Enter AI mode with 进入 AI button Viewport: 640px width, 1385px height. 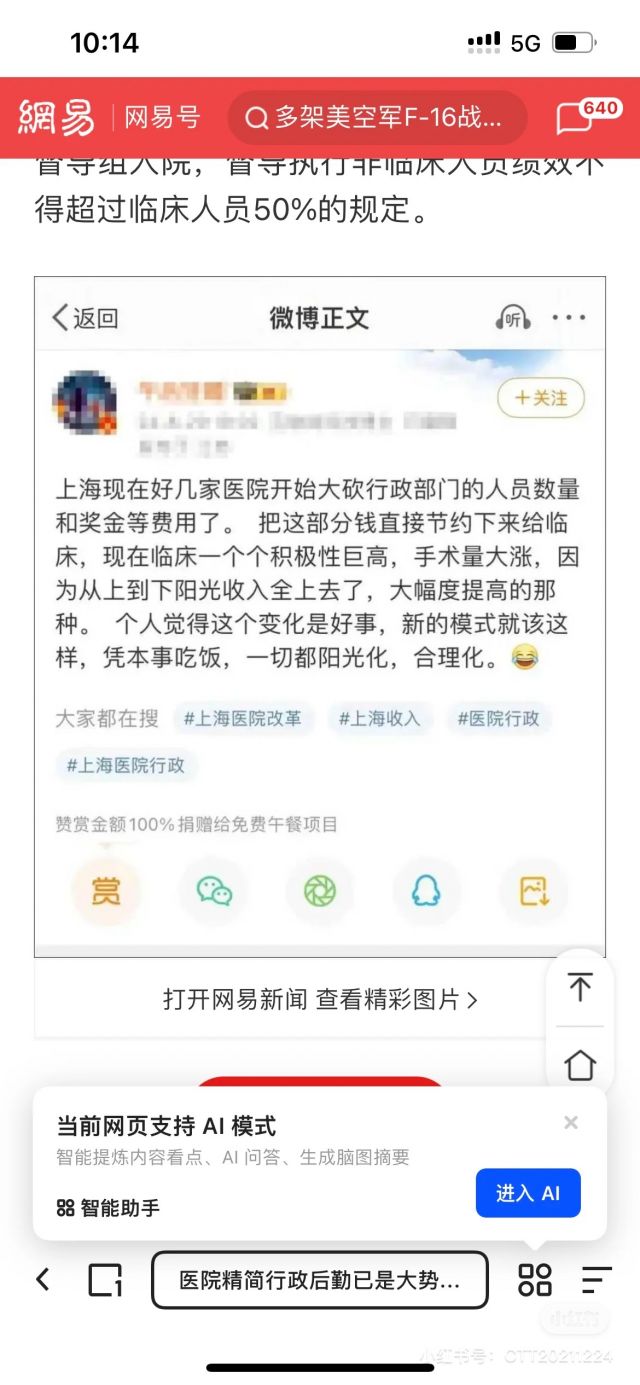click(x=527, y=1193)
